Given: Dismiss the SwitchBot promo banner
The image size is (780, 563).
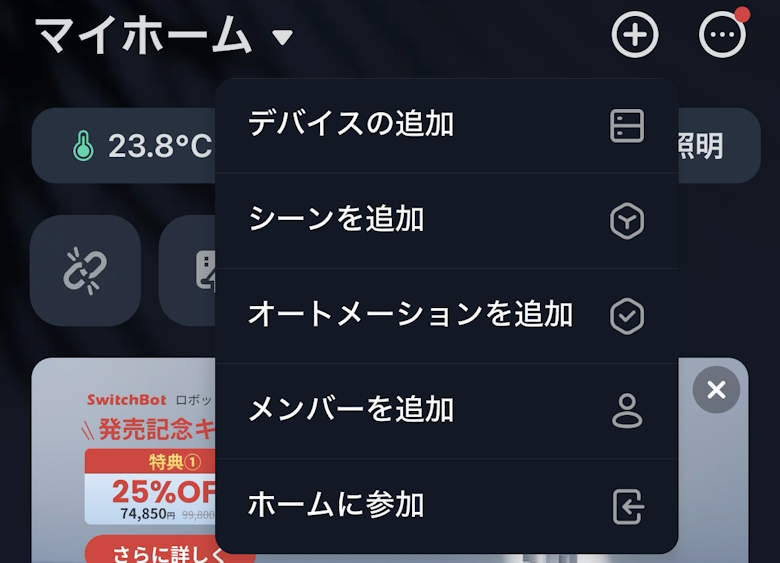Looking at the screenshot, I should coord(716,390).
